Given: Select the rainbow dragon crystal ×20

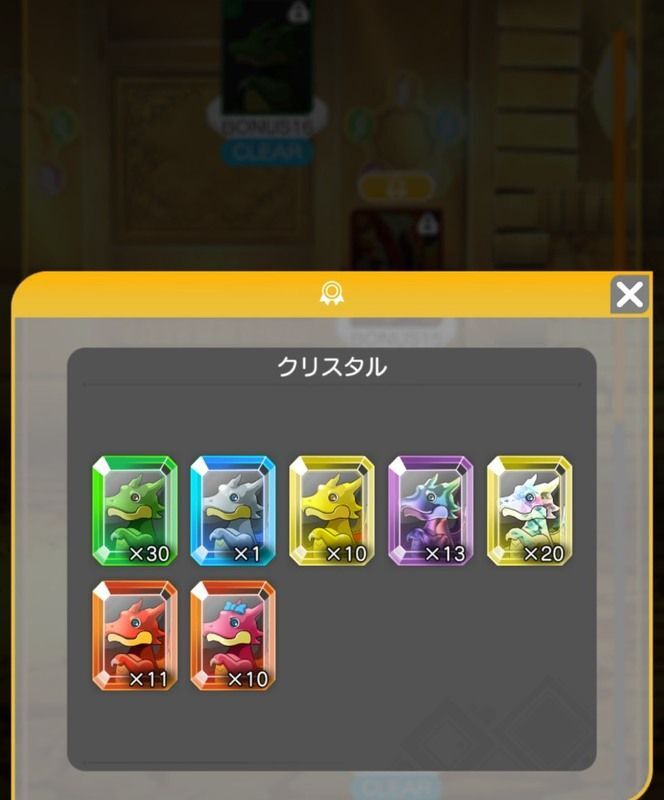Looking at the screenshot, I should 529,510.
